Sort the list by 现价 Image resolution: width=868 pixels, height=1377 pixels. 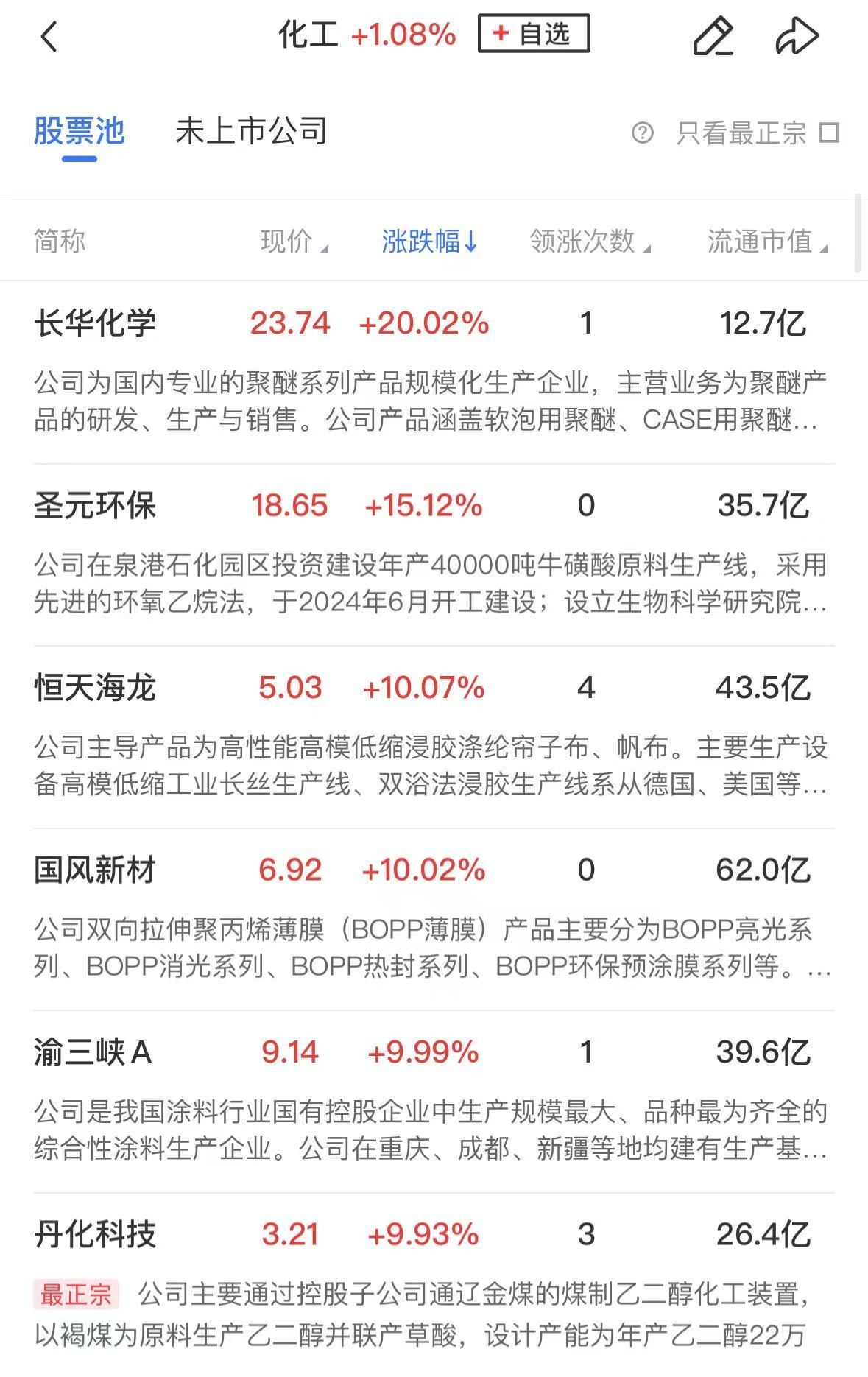coord(293,242)
